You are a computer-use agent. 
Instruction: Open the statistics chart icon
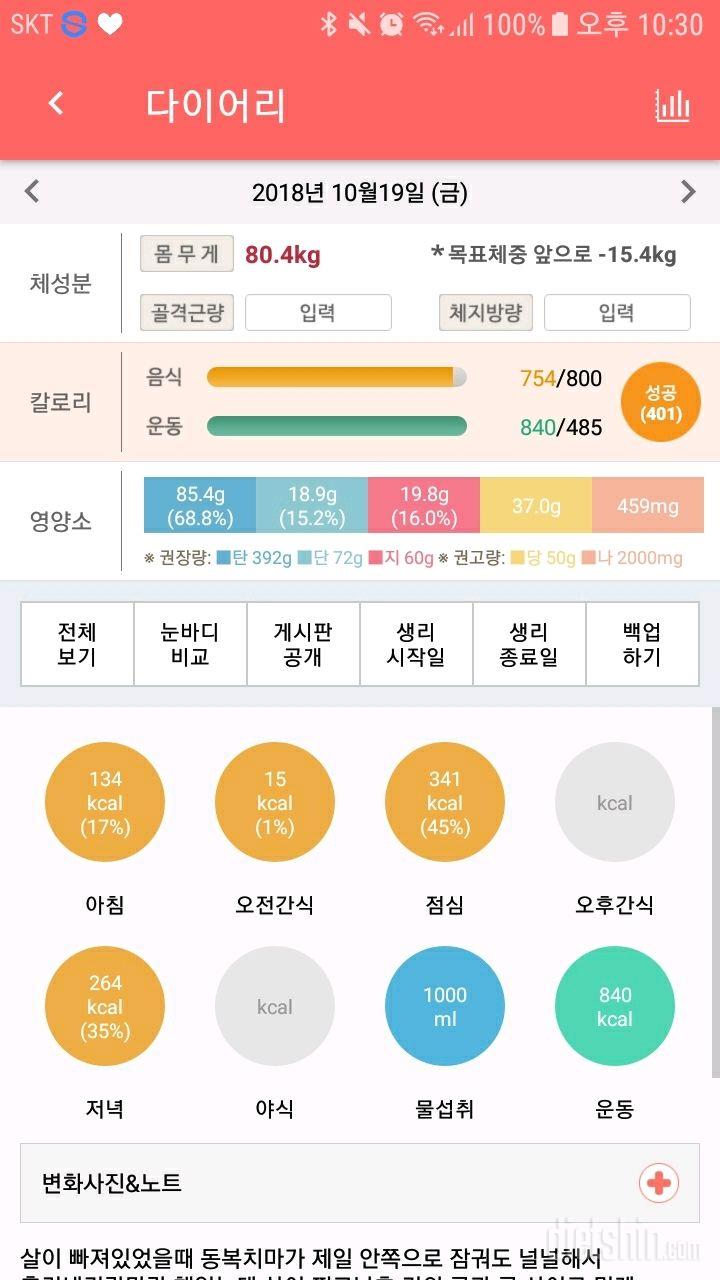(672, 105)
